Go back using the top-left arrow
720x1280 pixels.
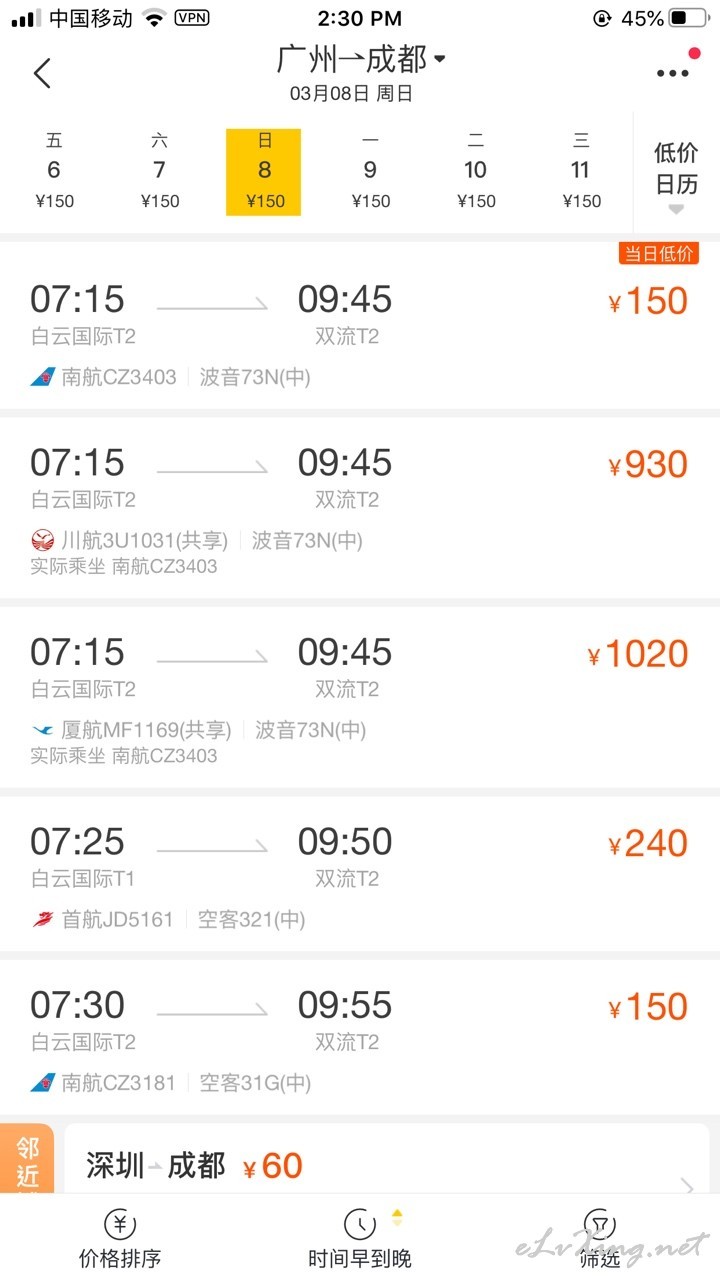42,73
